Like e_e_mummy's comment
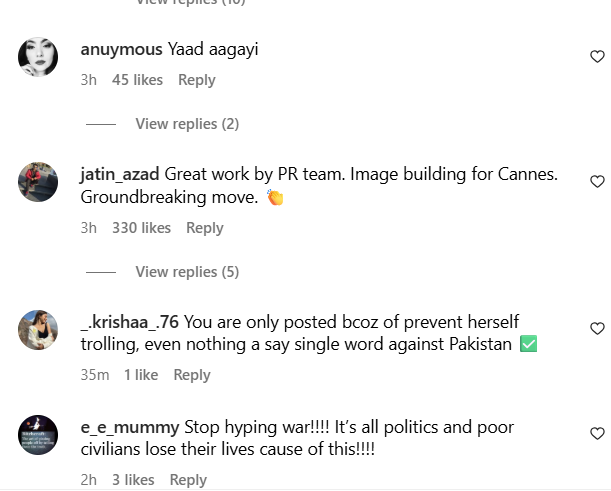 pyautogui.click(x=597, y=434)
